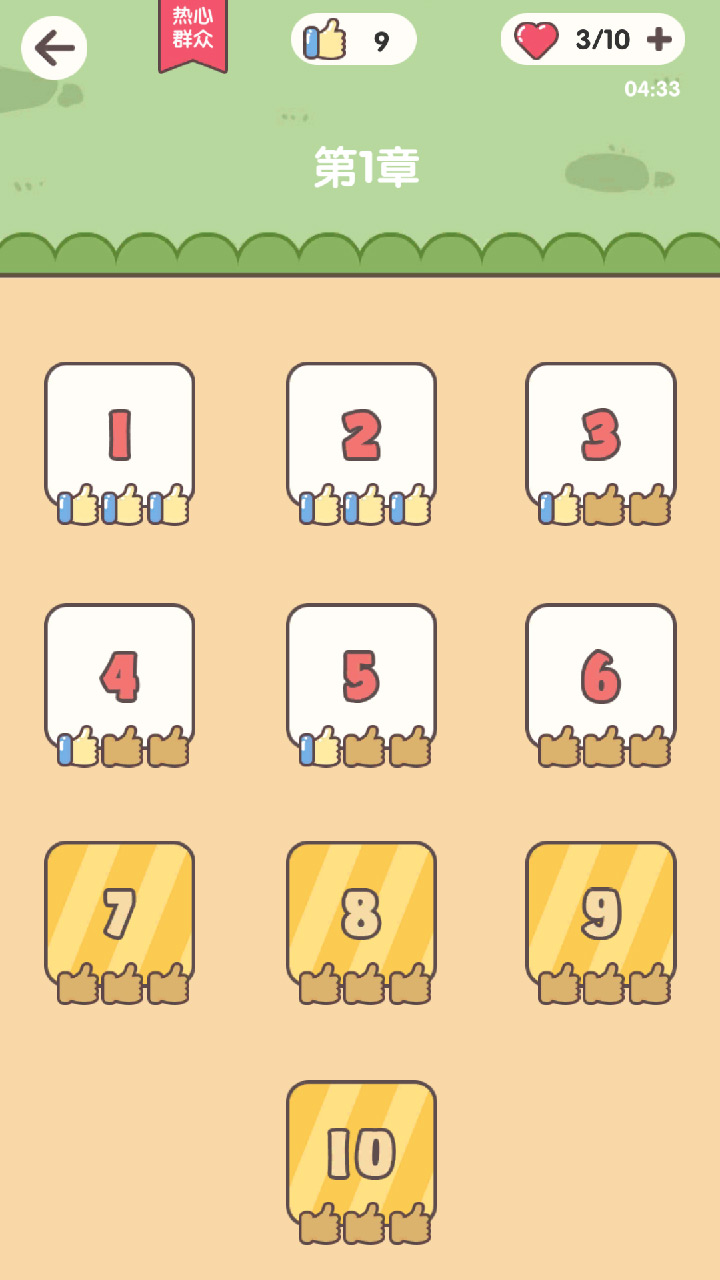Screen dimensions: 720x1280
Task: Start level 6
Action: pyautogui.click(x=601, y=677)
